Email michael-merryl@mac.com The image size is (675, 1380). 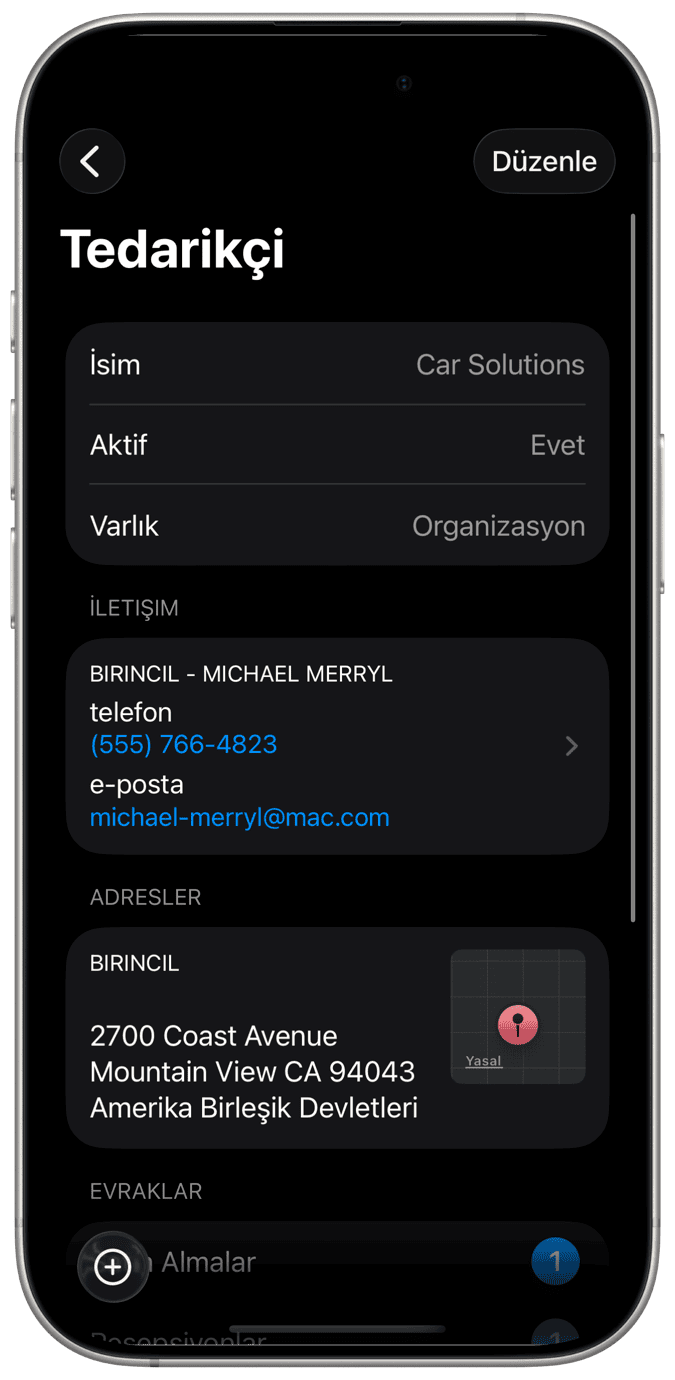click(x=239, y=817)
